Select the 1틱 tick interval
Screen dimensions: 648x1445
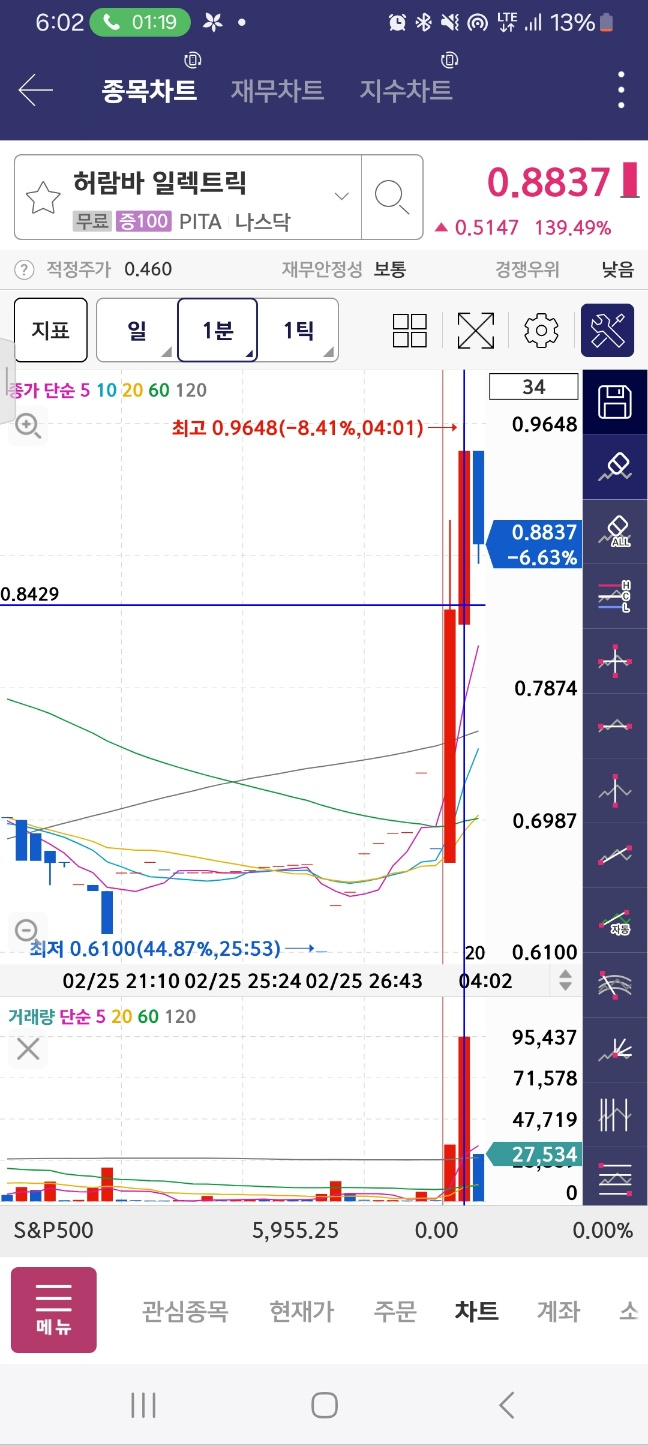click(x=298, y=330)
